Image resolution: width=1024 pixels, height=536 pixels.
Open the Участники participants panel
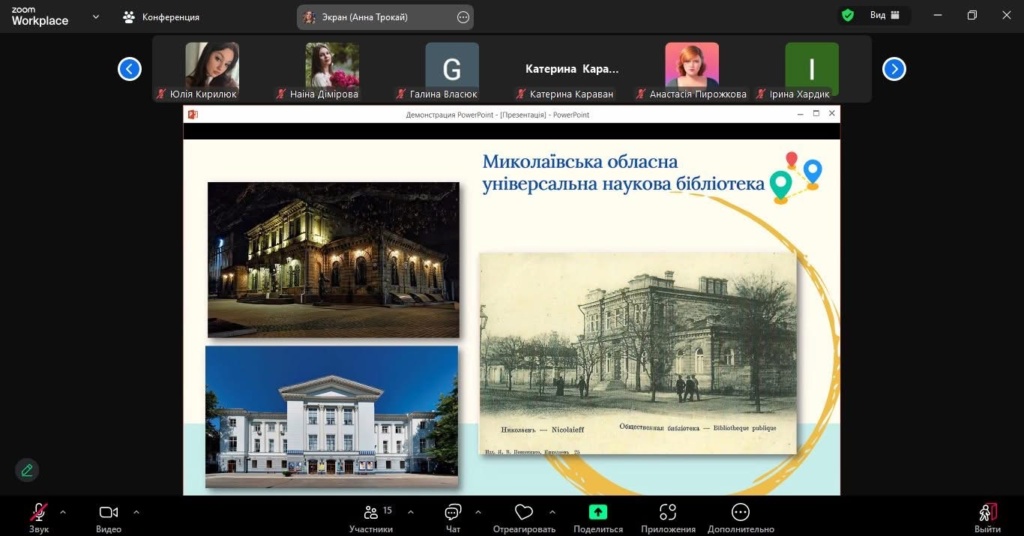click(x=371, y=516)
